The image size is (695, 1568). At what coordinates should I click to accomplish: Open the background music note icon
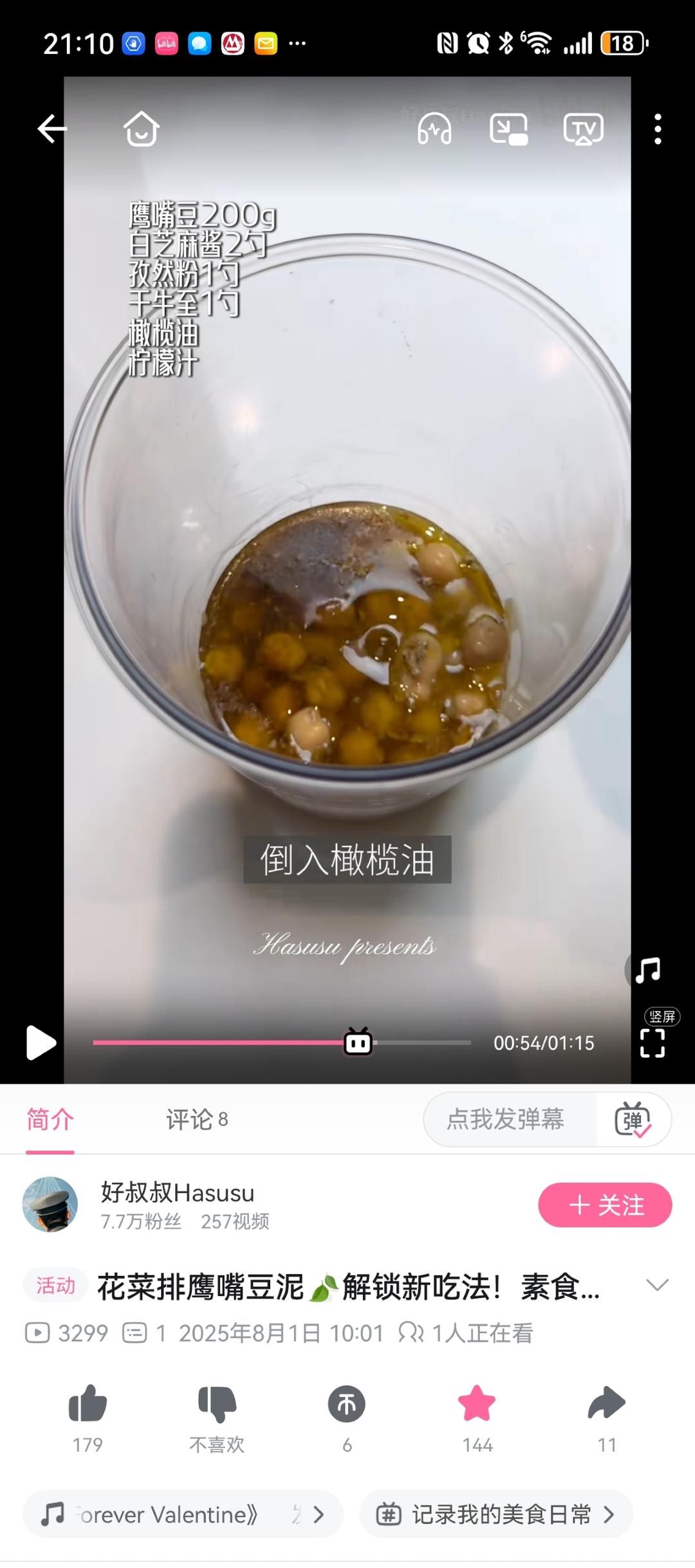point(648,970)
